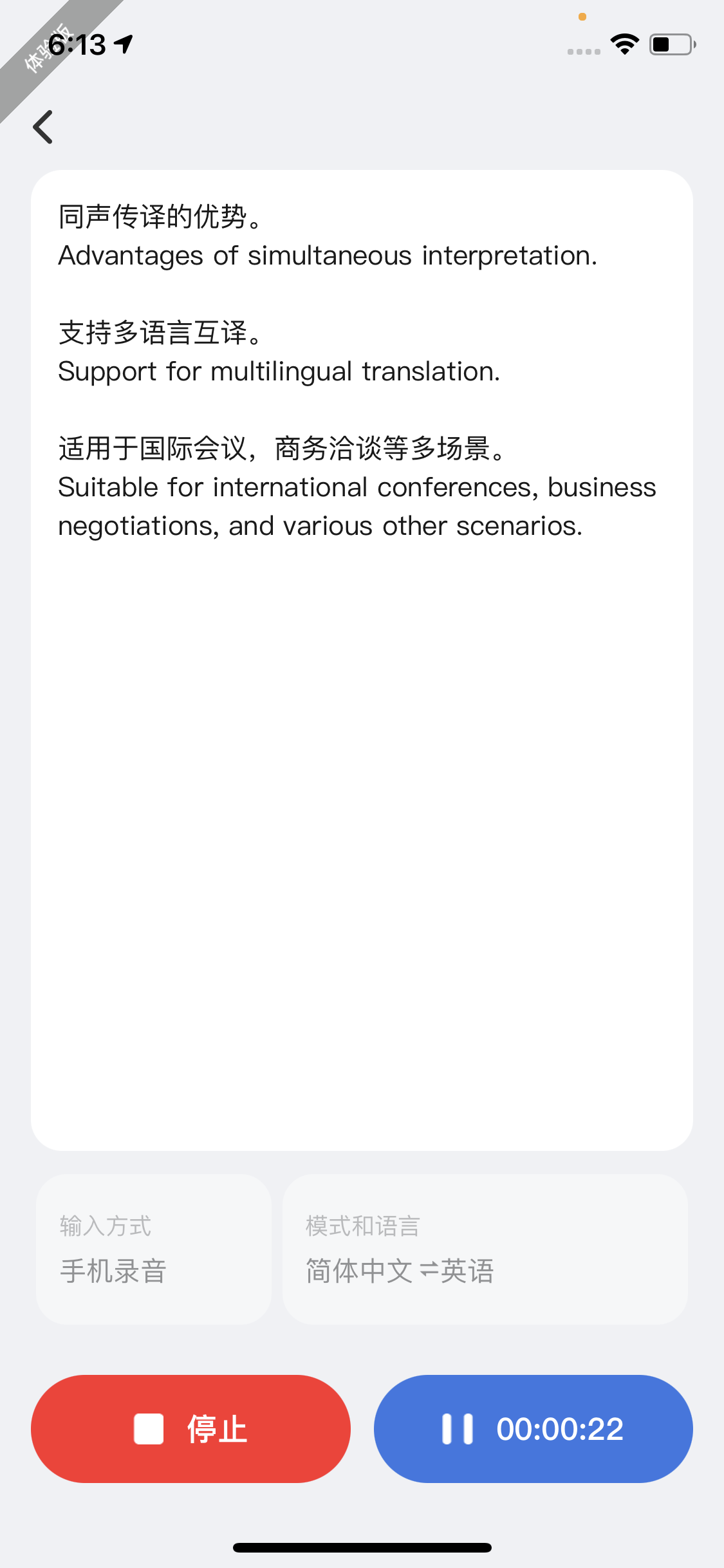Screen dimensions: 724x1568
Task: Go back using the top-left arrow
Action: 43,127
